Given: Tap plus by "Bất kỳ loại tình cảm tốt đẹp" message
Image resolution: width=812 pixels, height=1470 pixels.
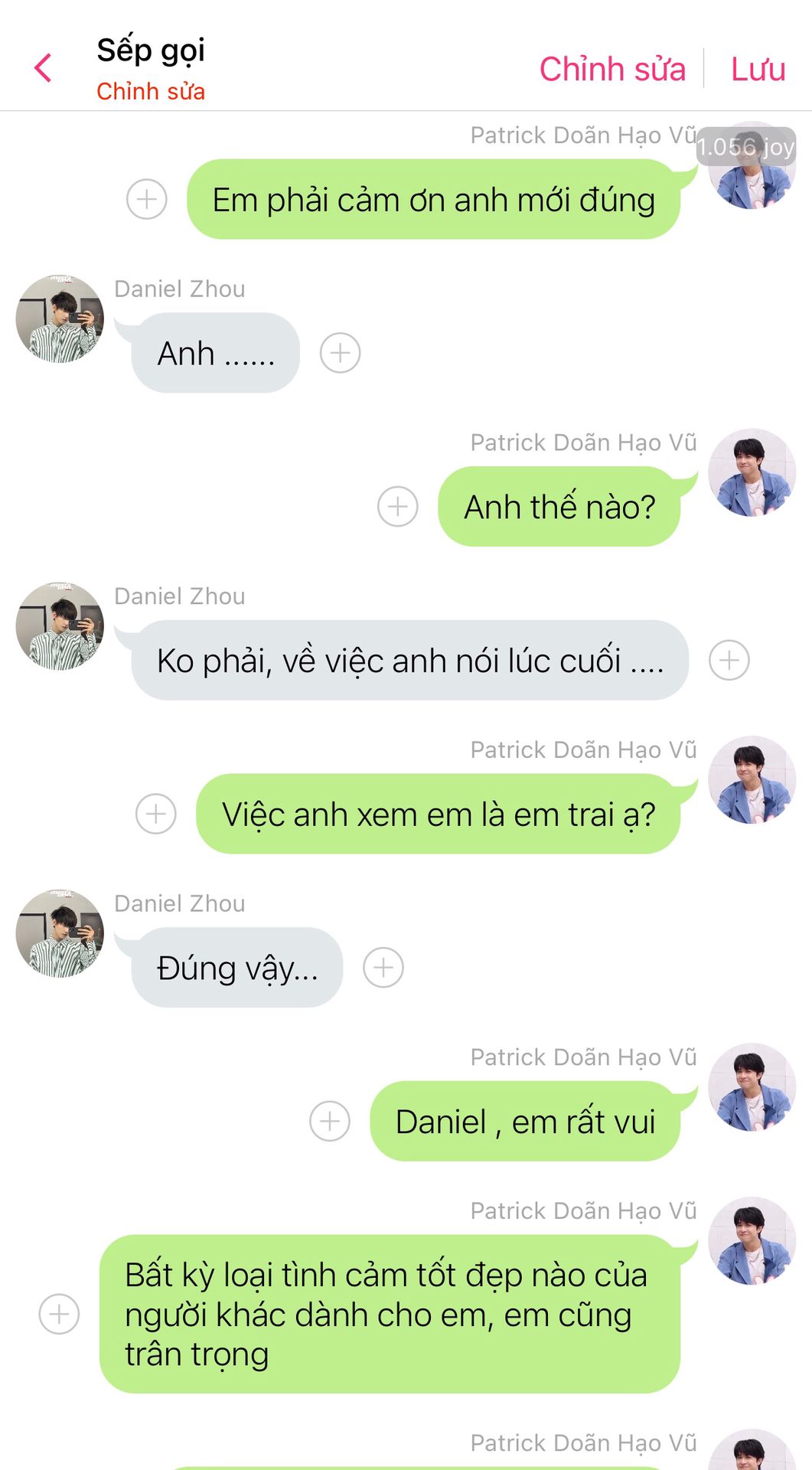Looking at the screenshot, I should click(x=59, y=1314).
